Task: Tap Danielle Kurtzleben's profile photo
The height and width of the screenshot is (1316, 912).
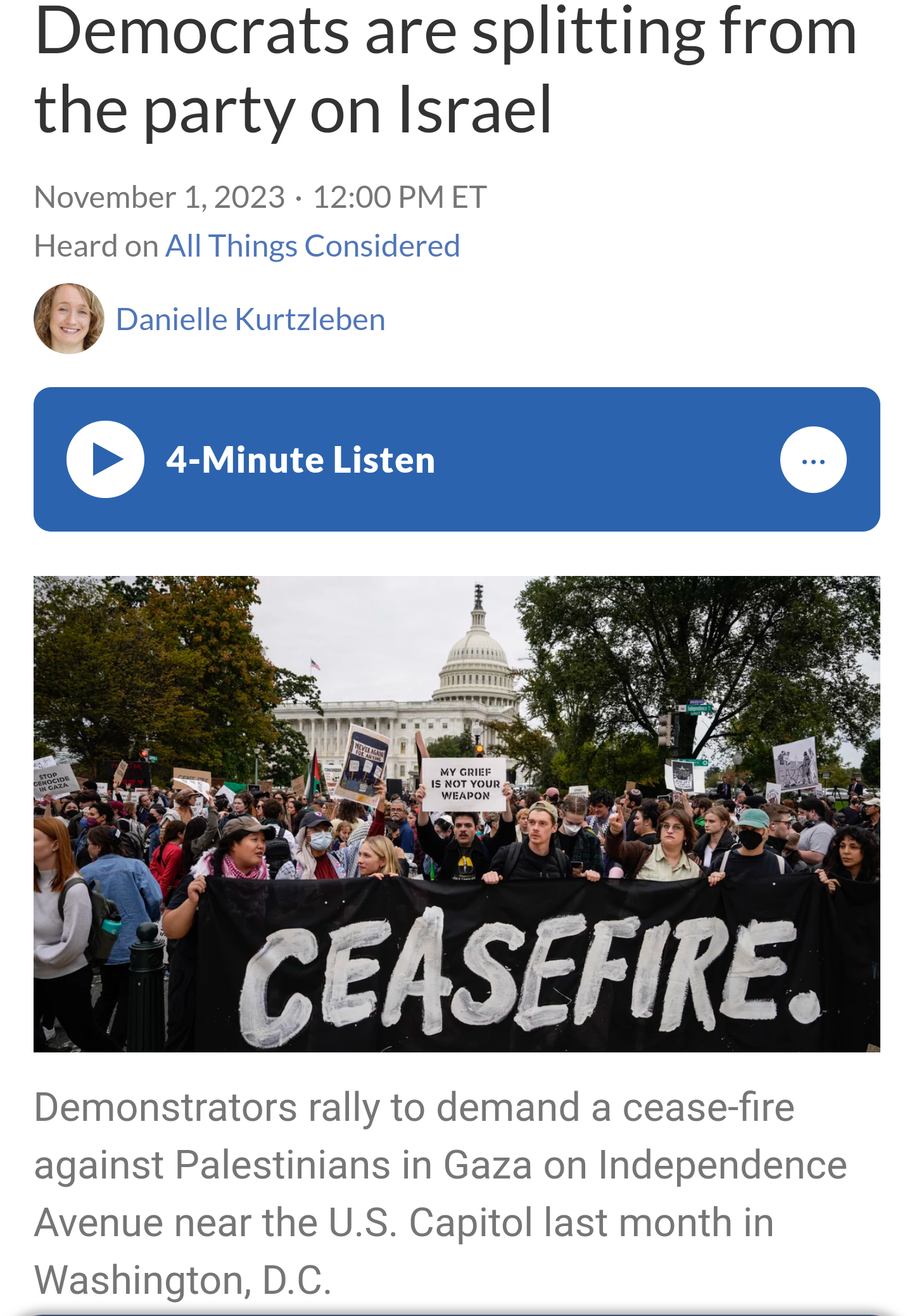Action: click(69, 319)
